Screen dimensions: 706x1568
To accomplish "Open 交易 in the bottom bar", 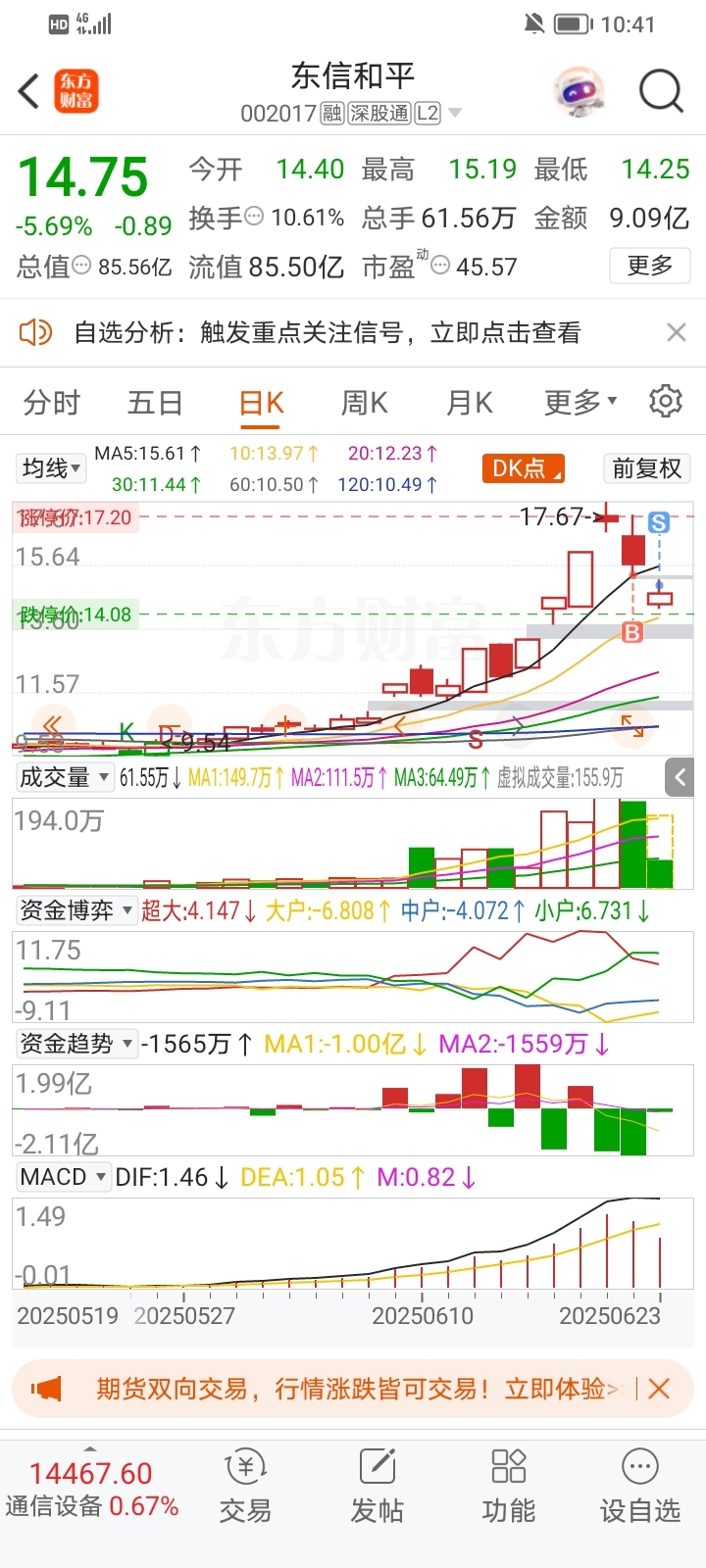I will click(245, 1487).
